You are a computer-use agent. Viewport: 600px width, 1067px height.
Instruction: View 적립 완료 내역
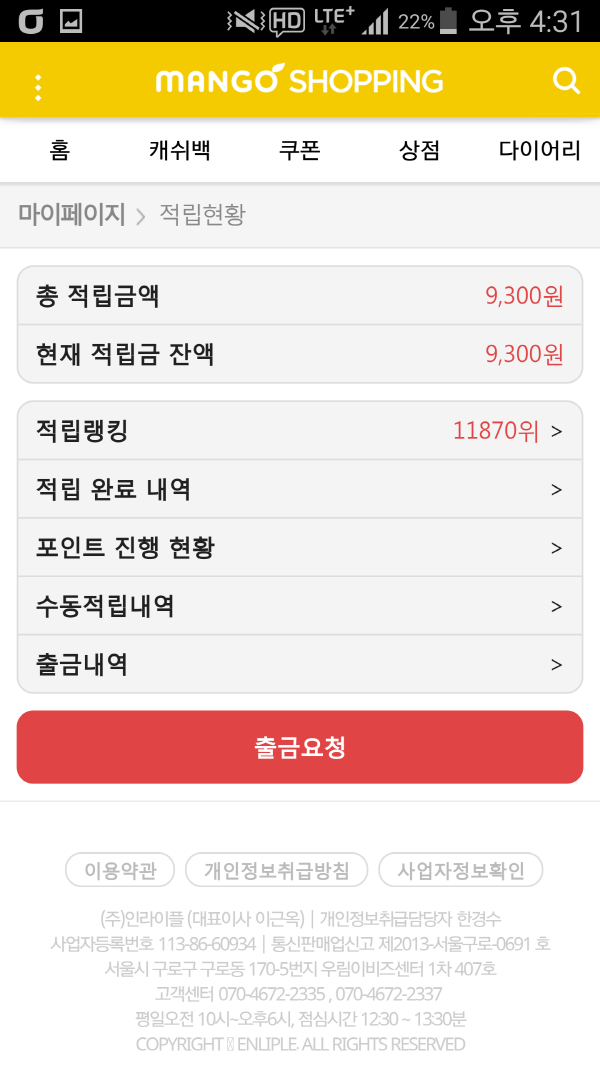[300, 489]
